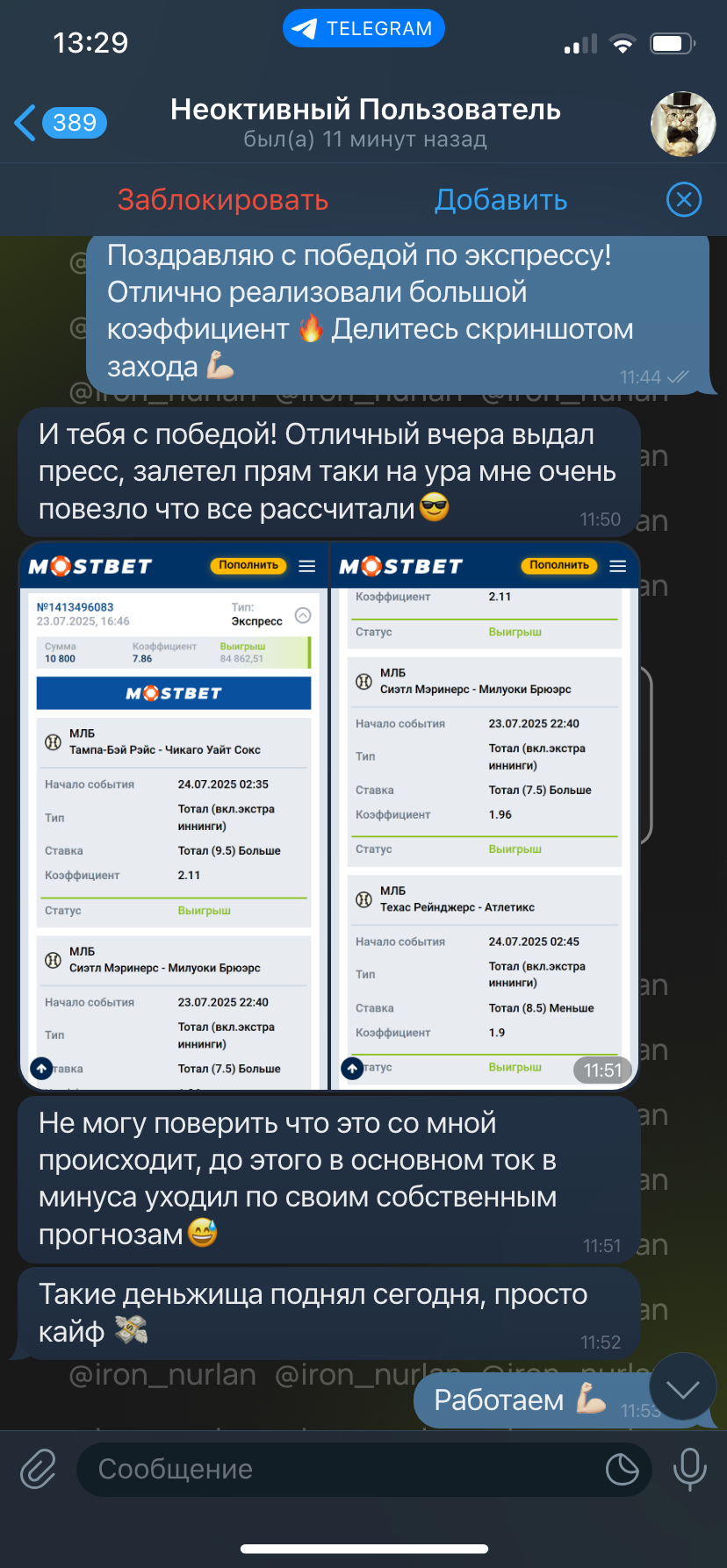This screenshot has width=727, height=1568.
Task: Jump to the latest messages
Action: [682, 1388]
